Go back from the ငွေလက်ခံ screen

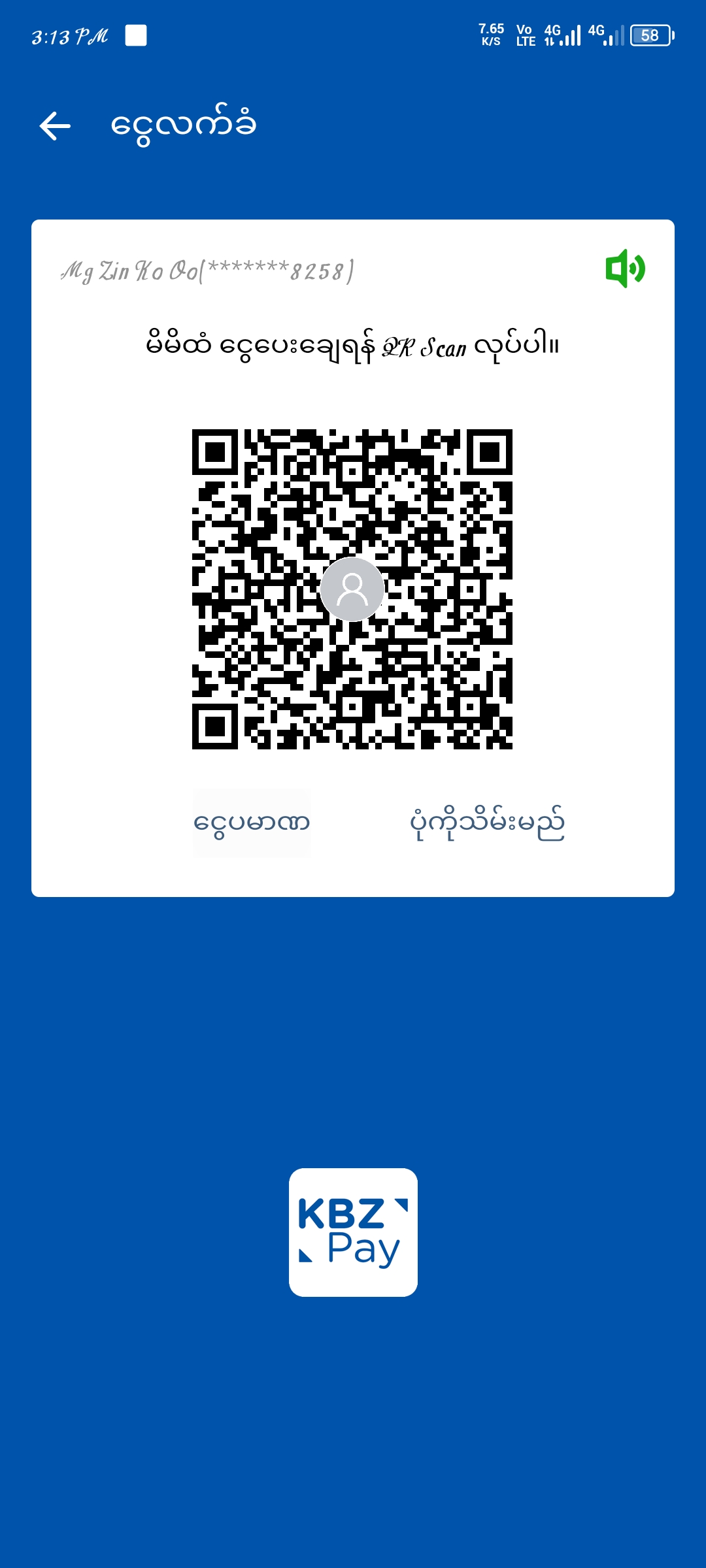click(x=55, y=125)
